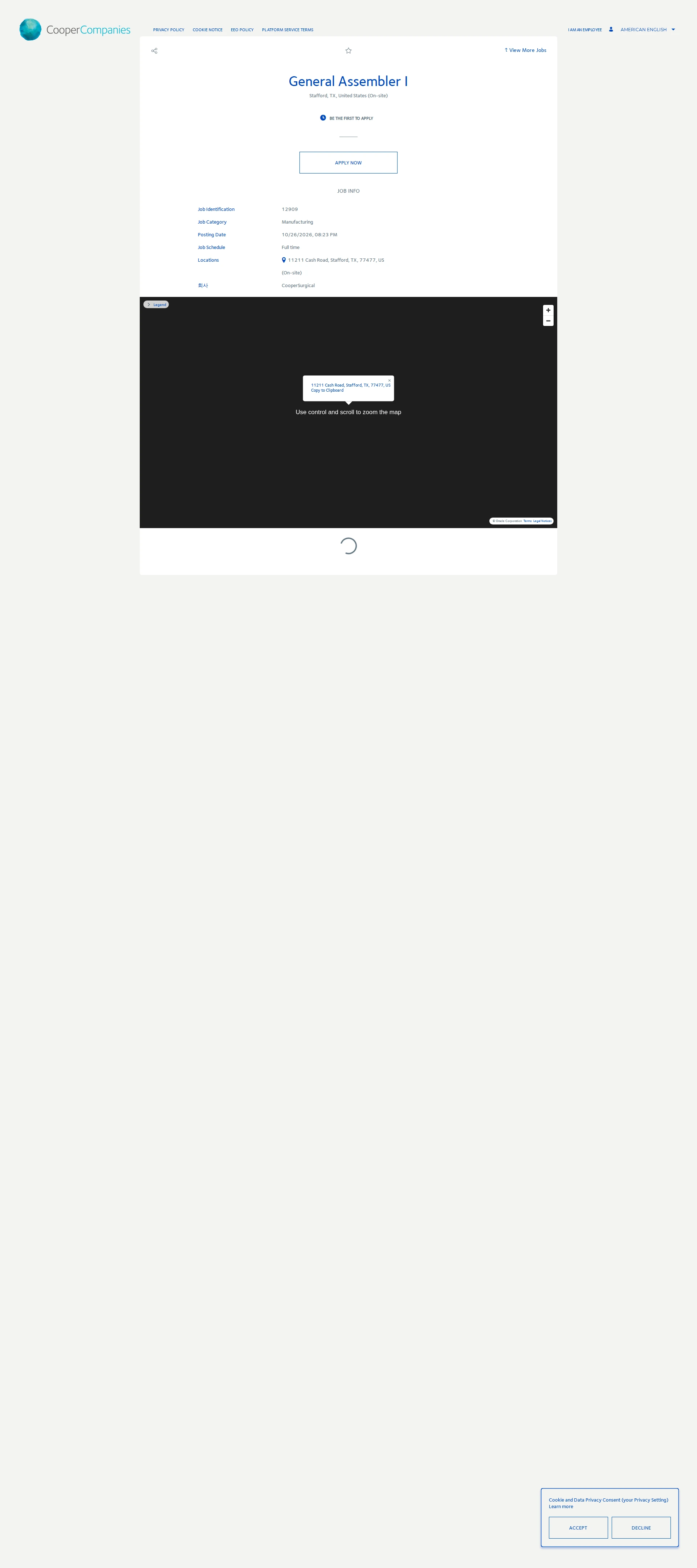Zoom in on the map
The image size is (697, 1568).
(548, 310)
